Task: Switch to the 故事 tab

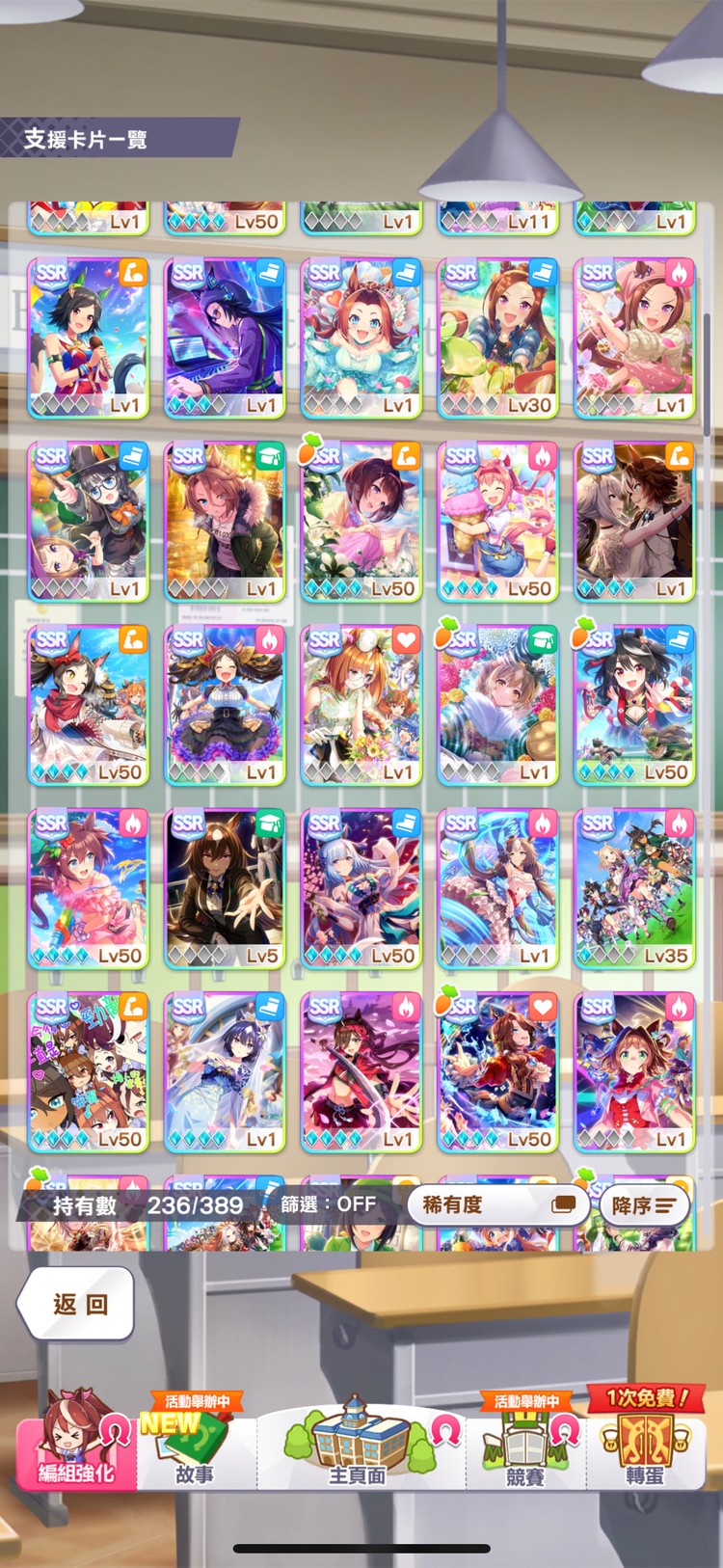Action: click(196, 1445)
